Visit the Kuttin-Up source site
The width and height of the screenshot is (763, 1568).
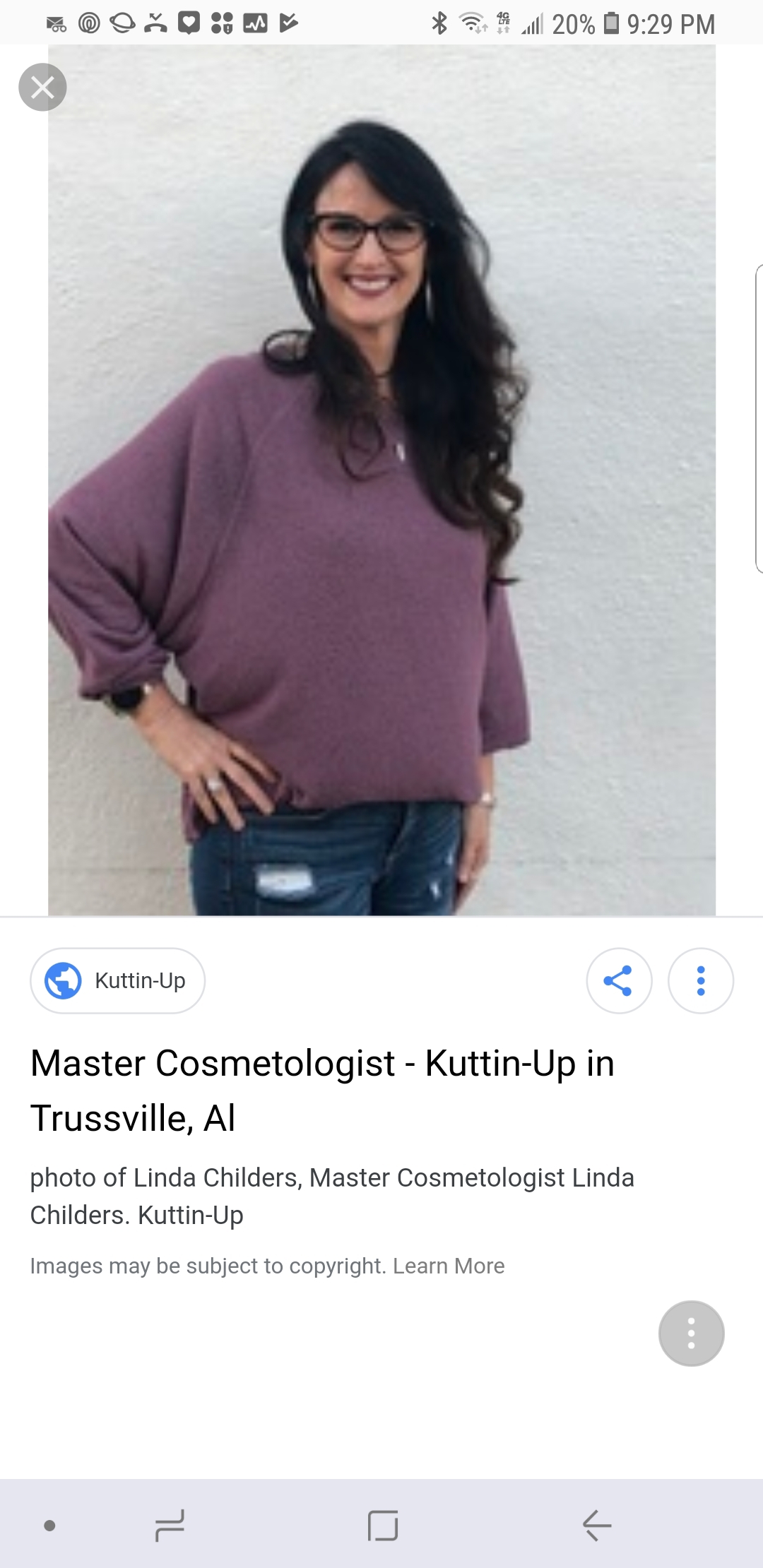coord(118,980)
